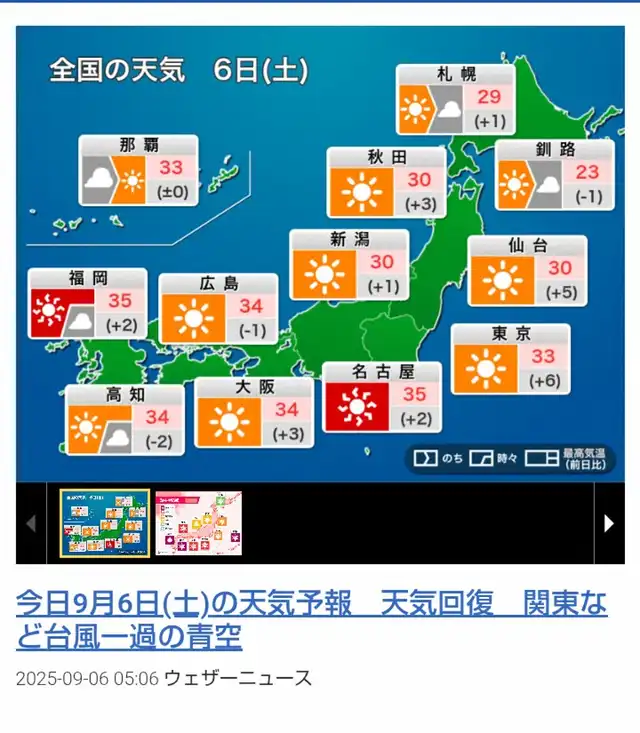Show the next image with the right arrow
Viewport: 640px width, 733px height.
click(x=609, y=523)
